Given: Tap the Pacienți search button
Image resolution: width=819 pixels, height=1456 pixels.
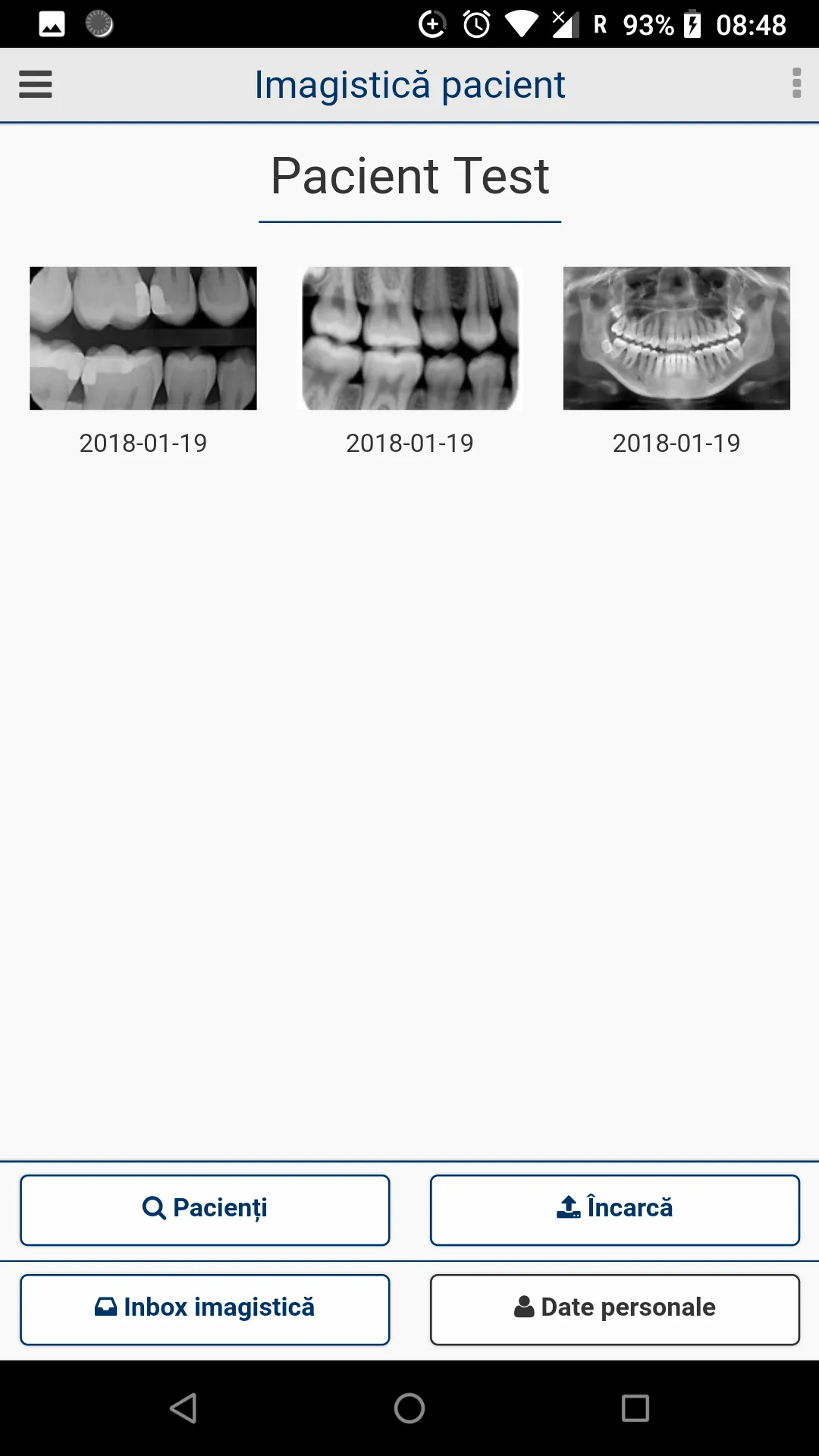Looking at the screenshot, I should click(205, 1210).
